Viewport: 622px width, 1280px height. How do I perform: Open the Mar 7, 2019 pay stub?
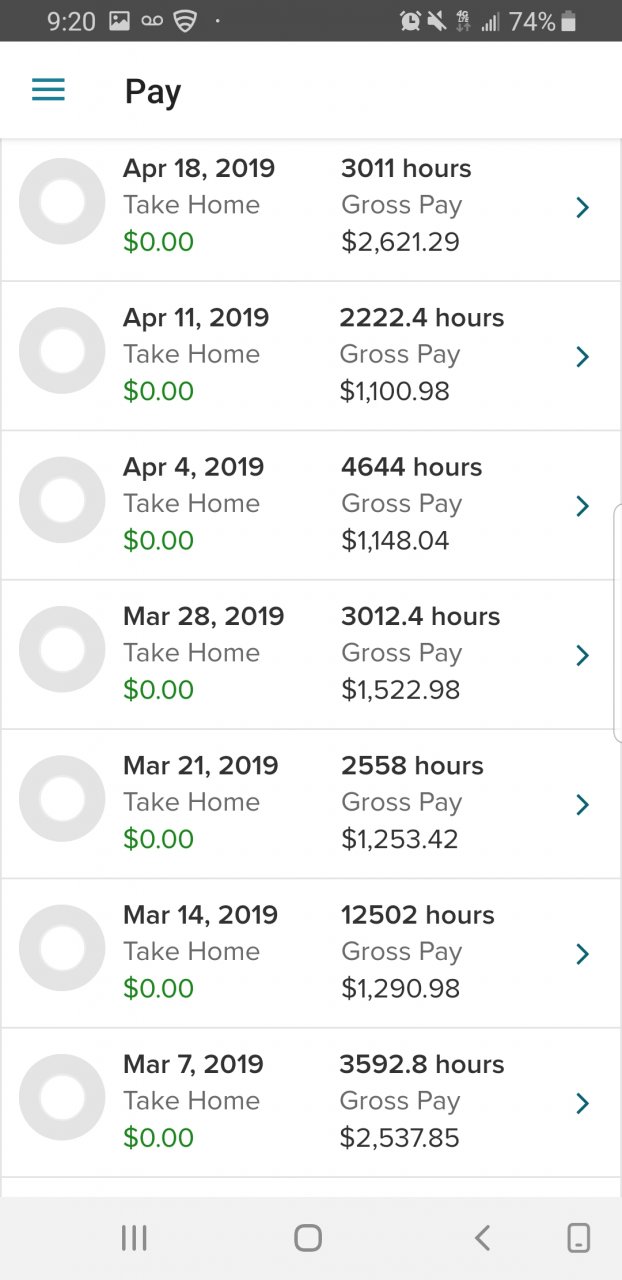pos(310,1101)
